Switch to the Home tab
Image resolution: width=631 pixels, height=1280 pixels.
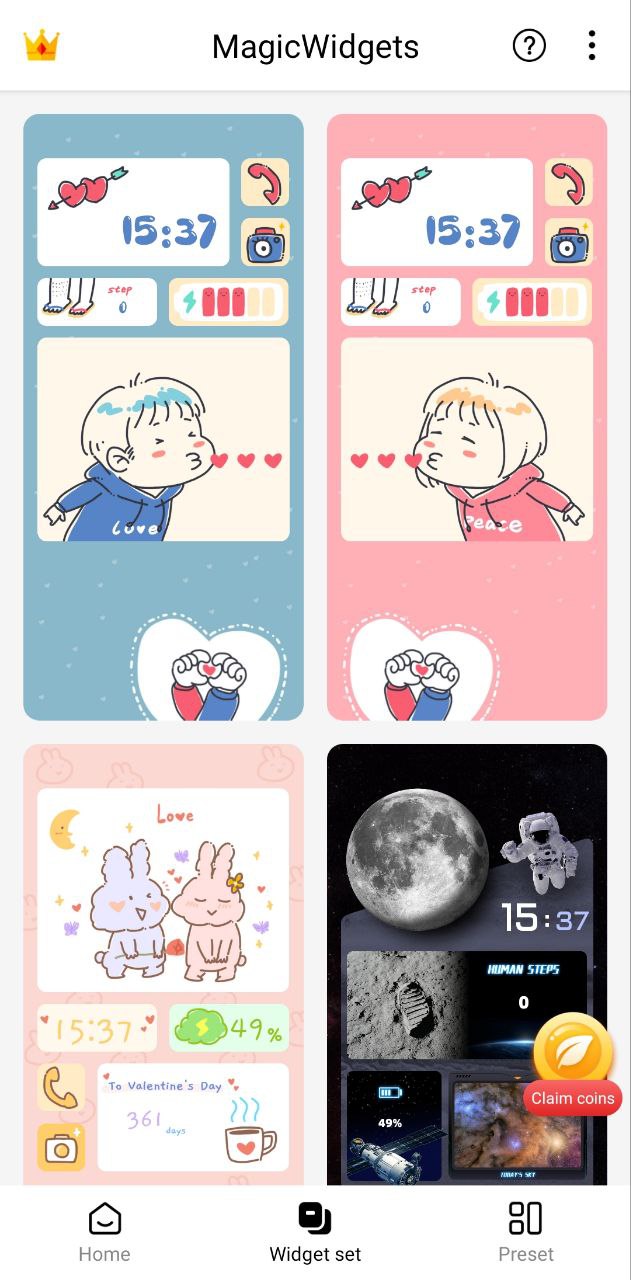(x=105, y=1232)
